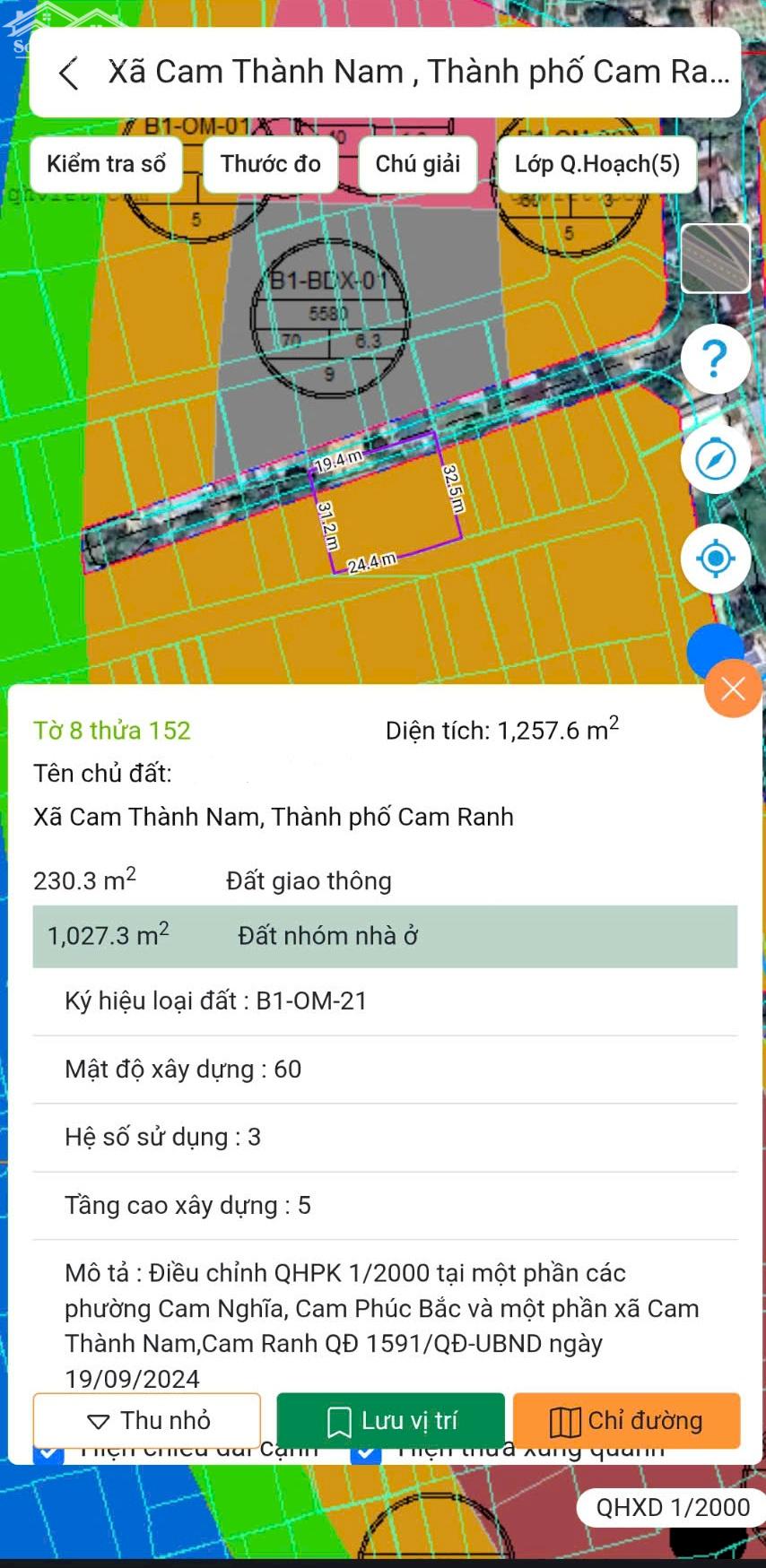Open the help panel via the "?" icon
Screen dimensions: 766x1568
(715, 358)
